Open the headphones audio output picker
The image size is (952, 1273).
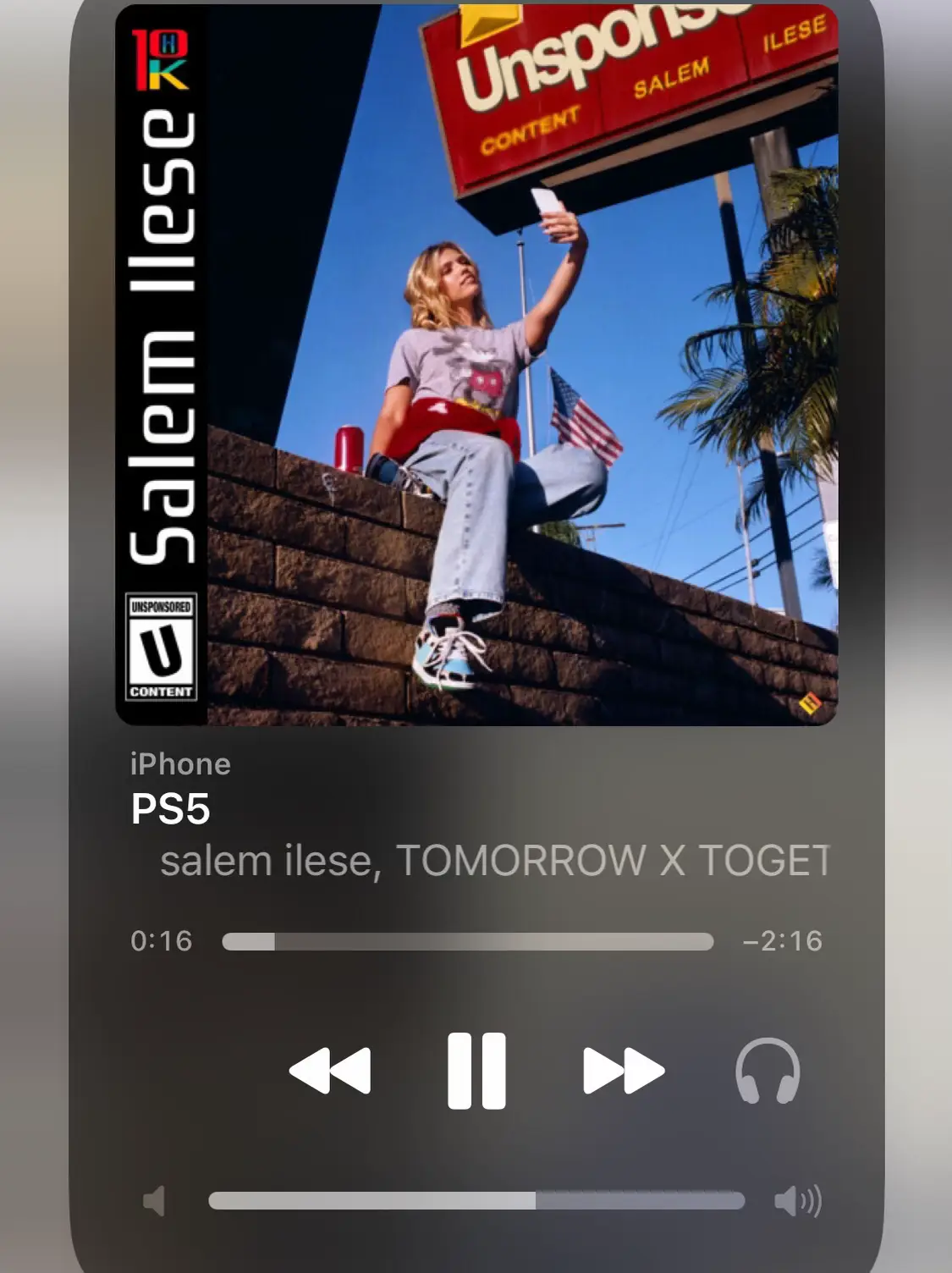(x=767, y=1071)
